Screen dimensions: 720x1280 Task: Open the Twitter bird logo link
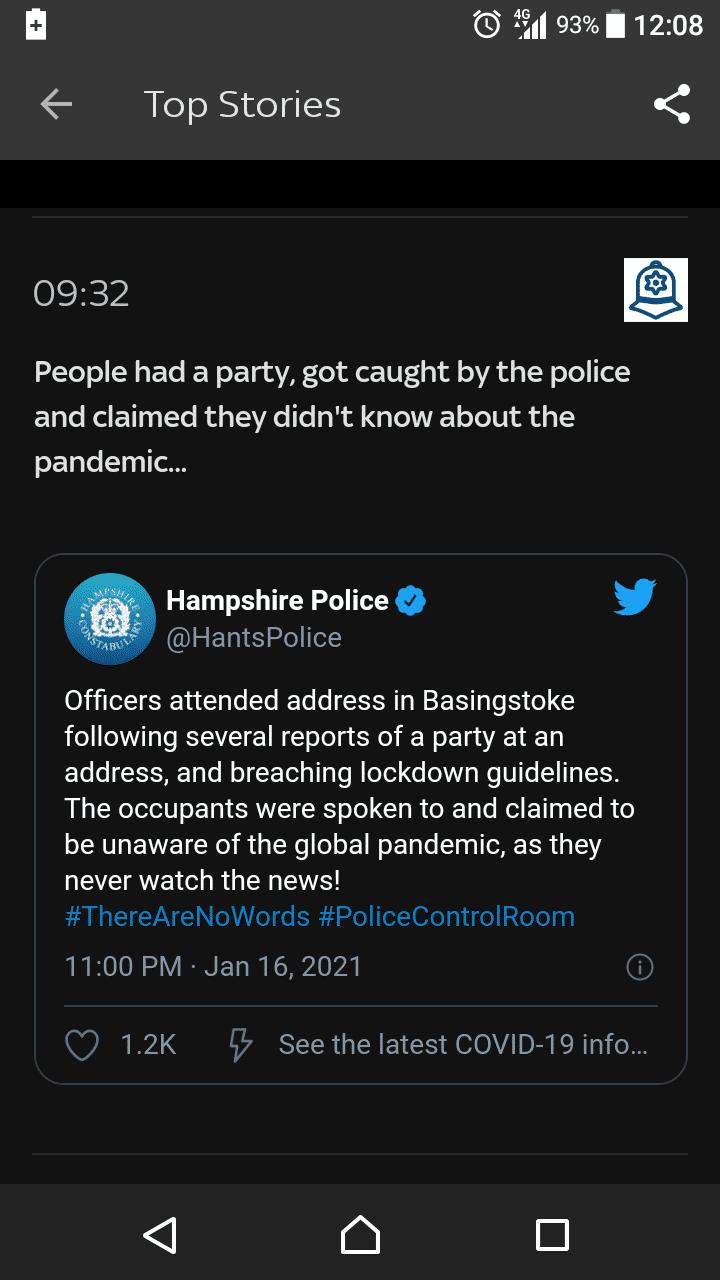(x=635, y=597)
